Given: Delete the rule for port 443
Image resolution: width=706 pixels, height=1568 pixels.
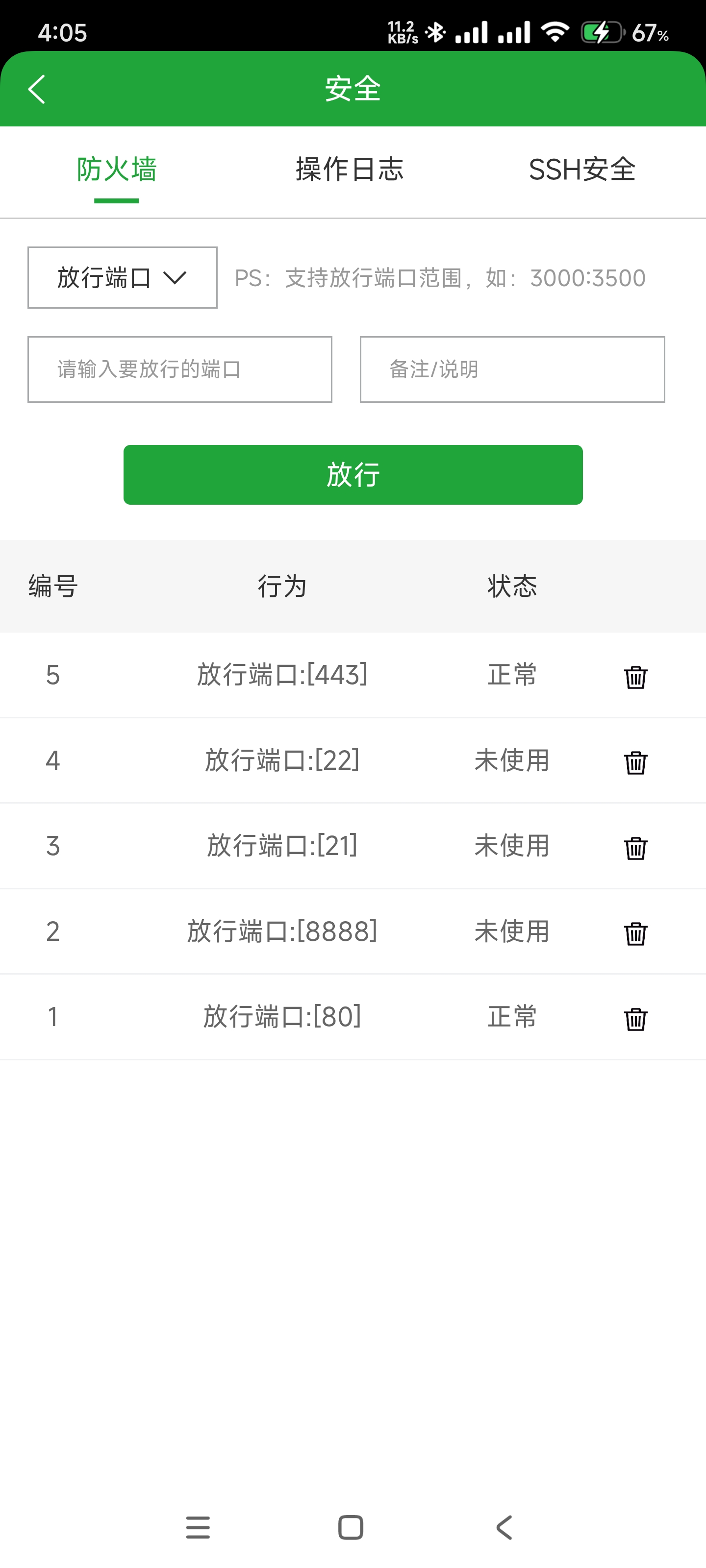Looking at the screenshot, I should click(x=635, y=676).
